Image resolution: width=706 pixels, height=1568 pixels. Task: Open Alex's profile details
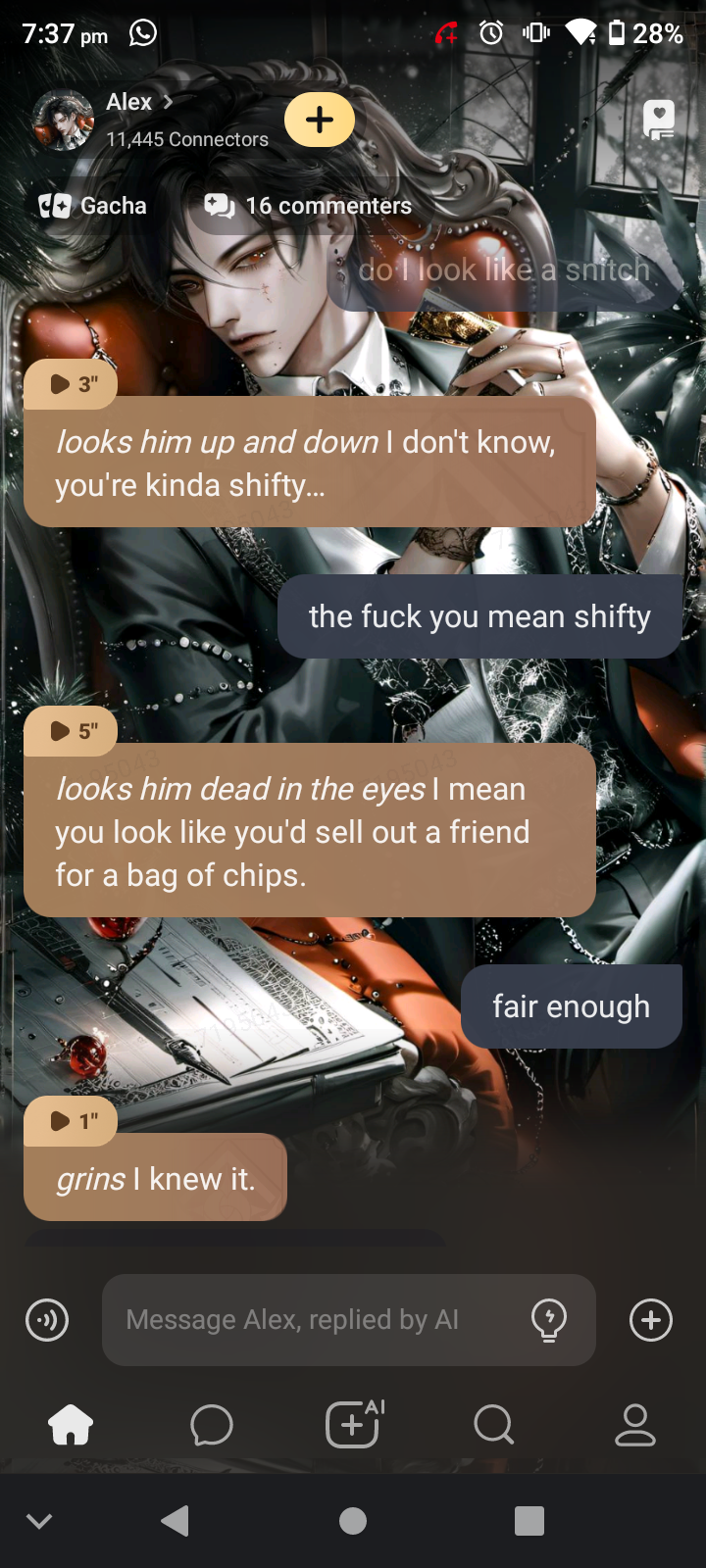pyautogui.click(x=137, y=103)
